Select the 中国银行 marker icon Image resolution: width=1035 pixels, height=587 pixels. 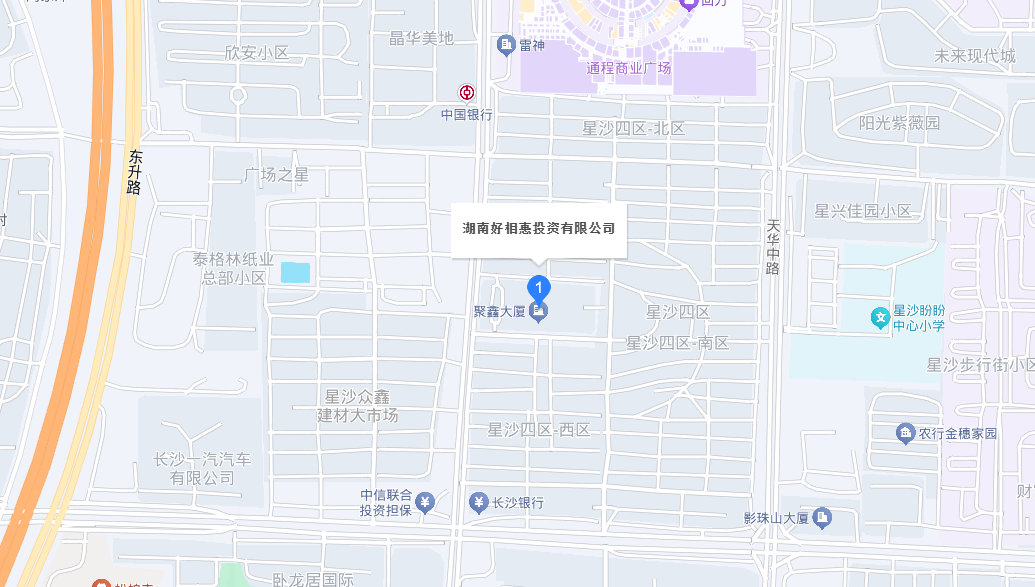click(467, 93)
